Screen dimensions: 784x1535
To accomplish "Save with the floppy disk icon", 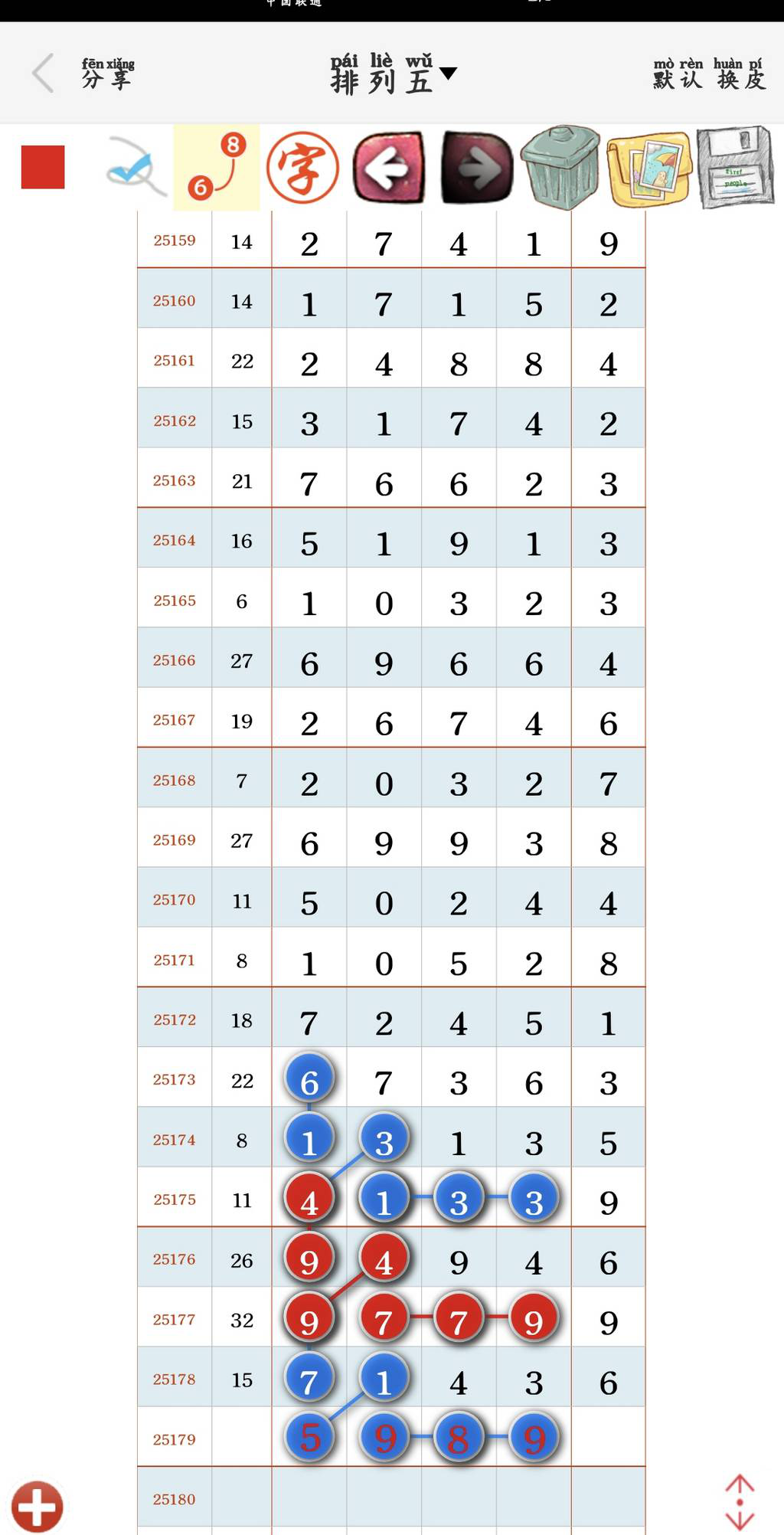I will click(x=736, y=167).
